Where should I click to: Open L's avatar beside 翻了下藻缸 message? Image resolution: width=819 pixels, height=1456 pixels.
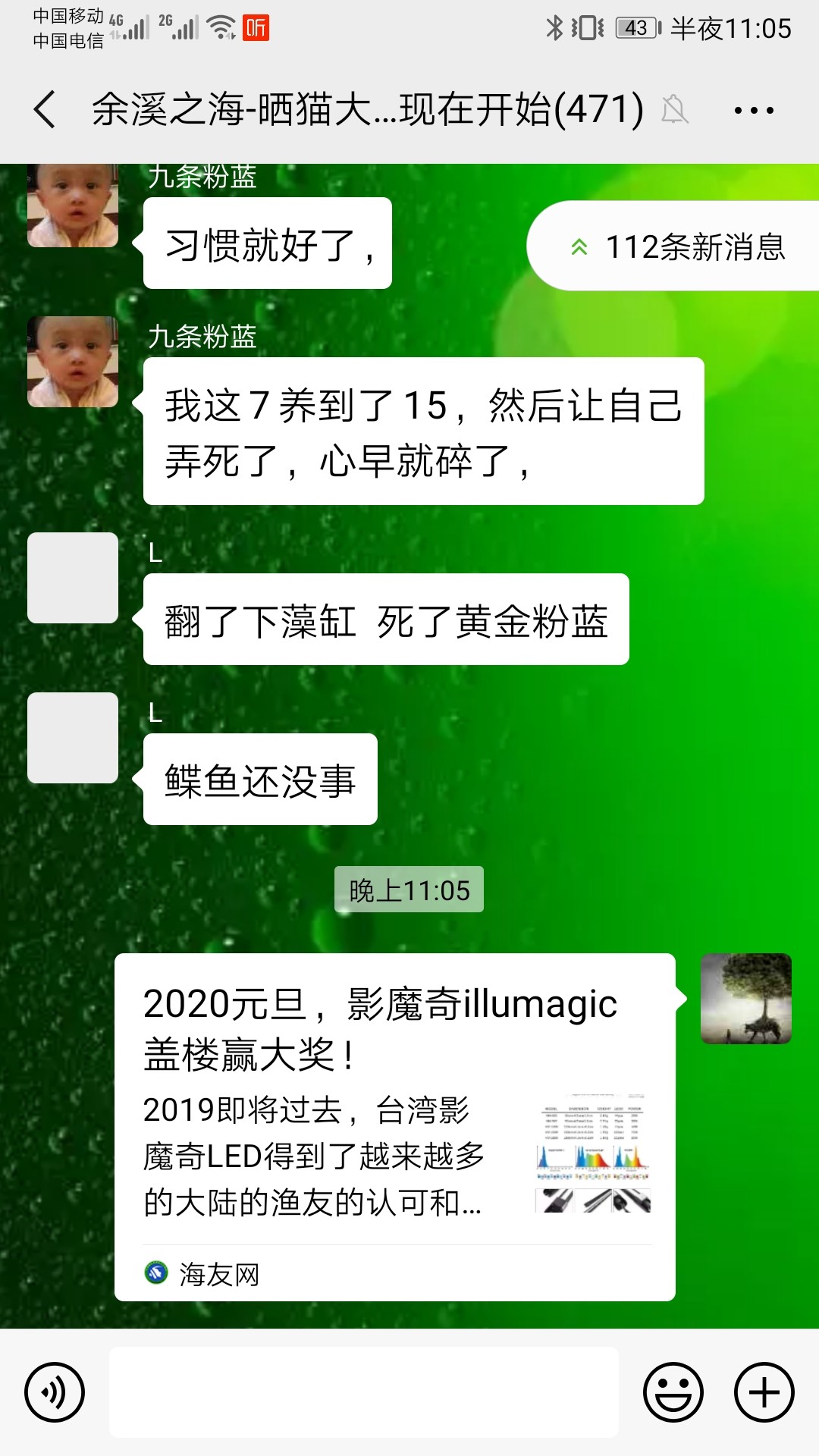point(73,578)
